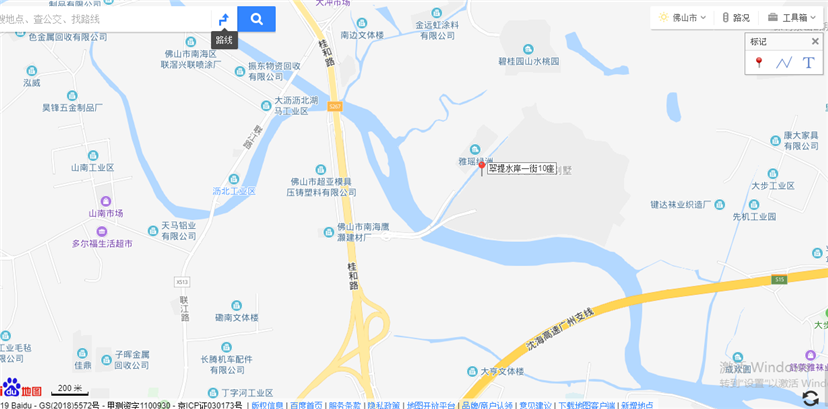The height and width of the screenshot is (409, 828).
Task: Open route directions via the arrow icon
Action: [224, 19]
